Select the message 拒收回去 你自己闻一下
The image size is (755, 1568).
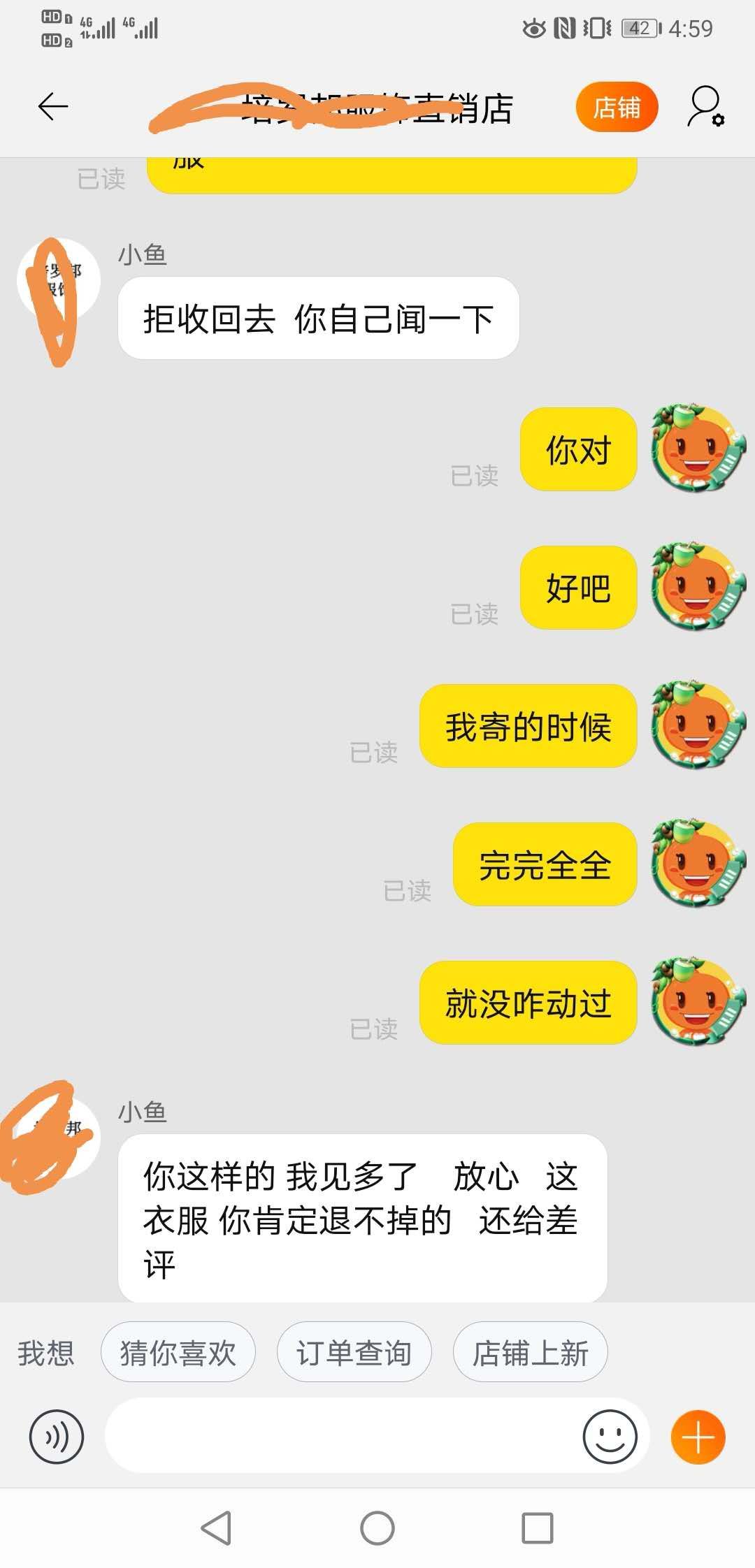(x=319, y=318)
